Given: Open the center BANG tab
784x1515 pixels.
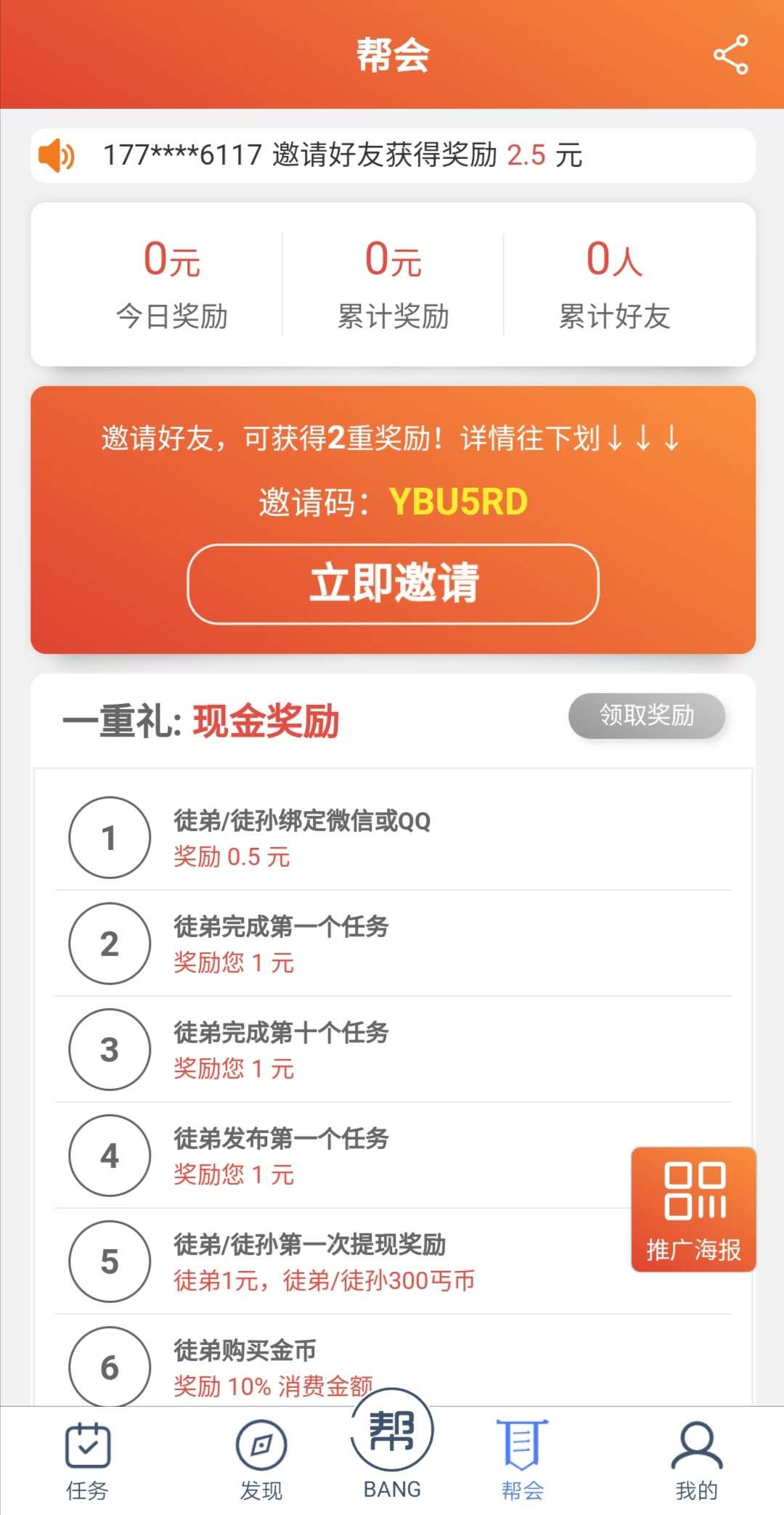Looking at the screenshot, I should pyautogui.click(x=392, y=1445).
